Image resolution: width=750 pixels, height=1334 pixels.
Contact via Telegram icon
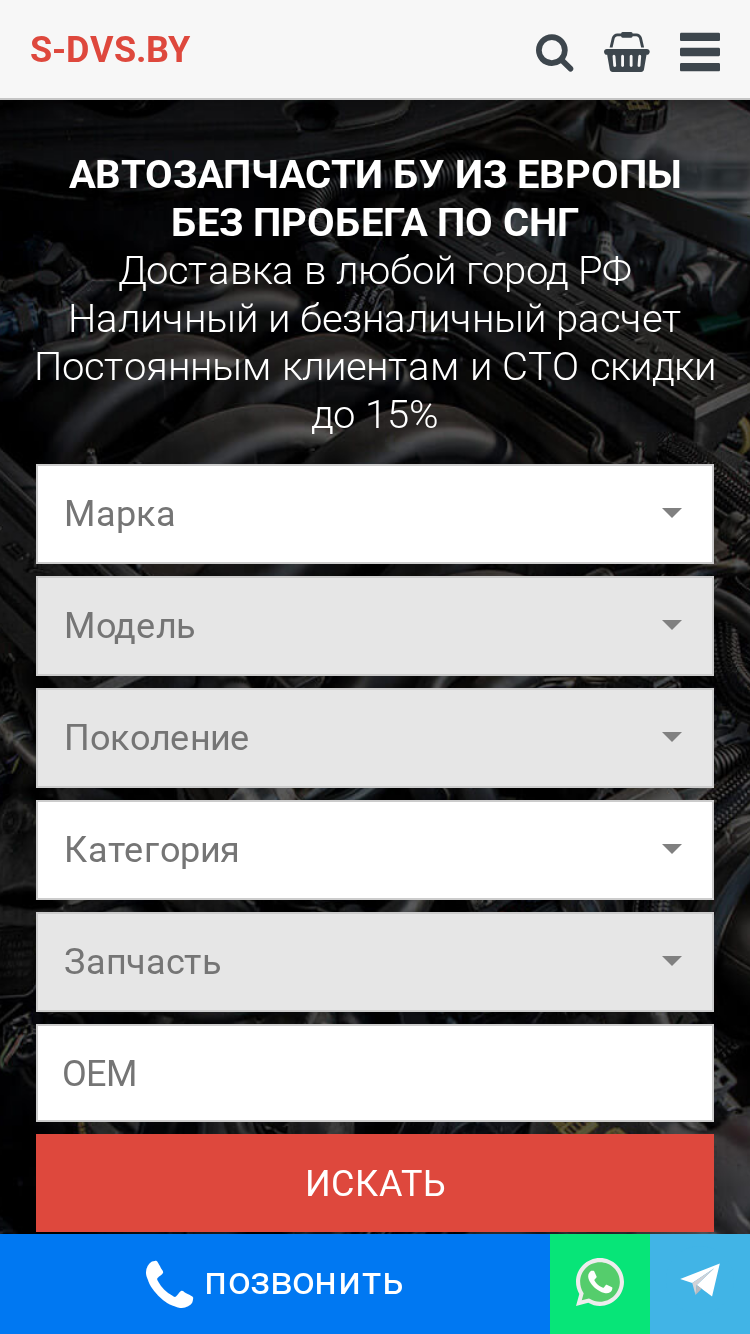700,1284
